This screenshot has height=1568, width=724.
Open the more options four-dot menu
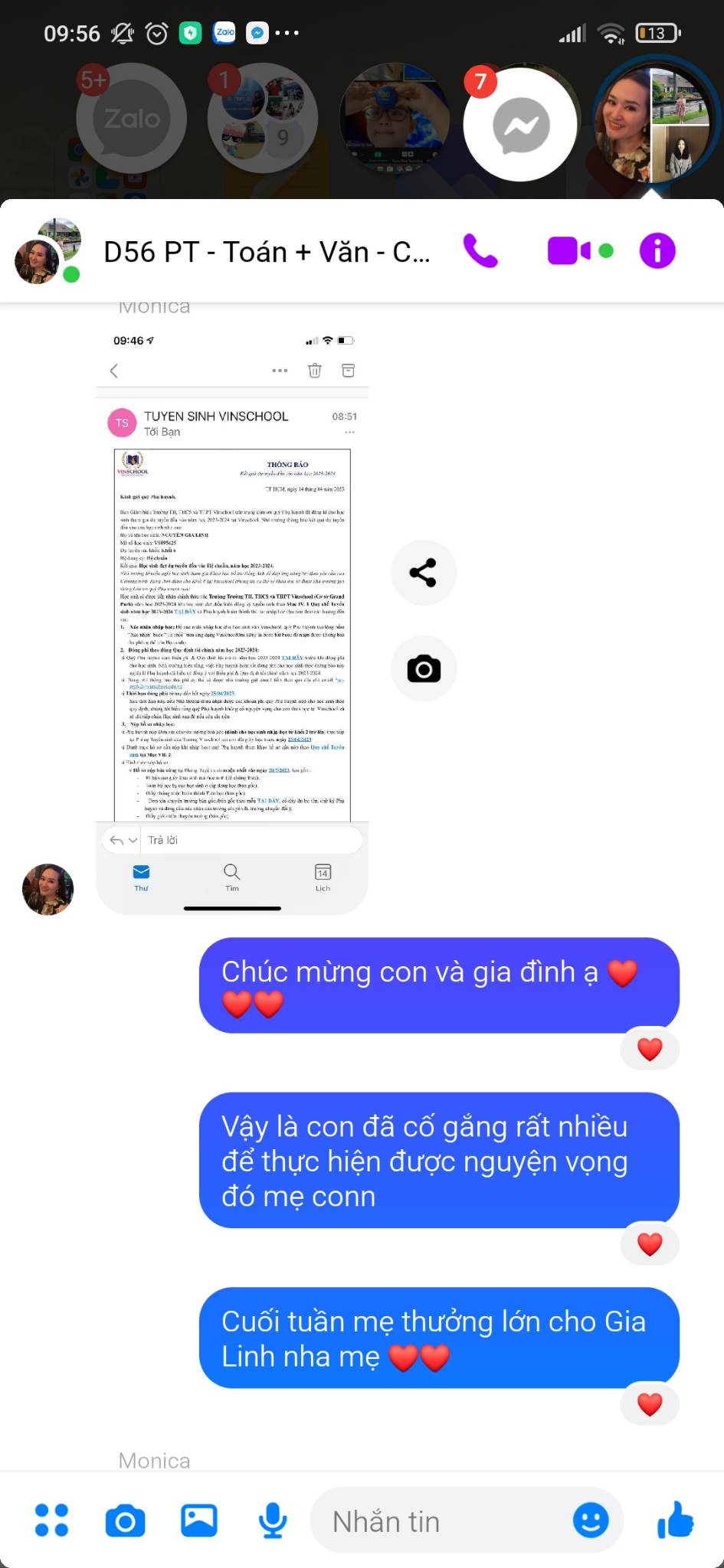point(51,1521)
